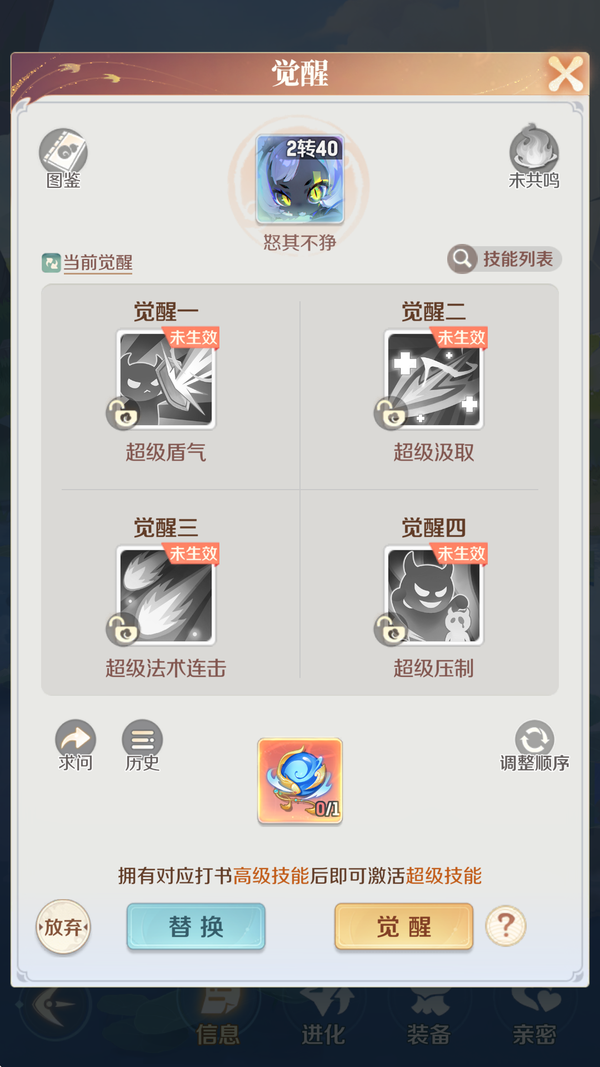The width and height of the screenshot is (600, 1067).
Task: Open the 图鉴 encyclopedia
Action: coord(64,153)
